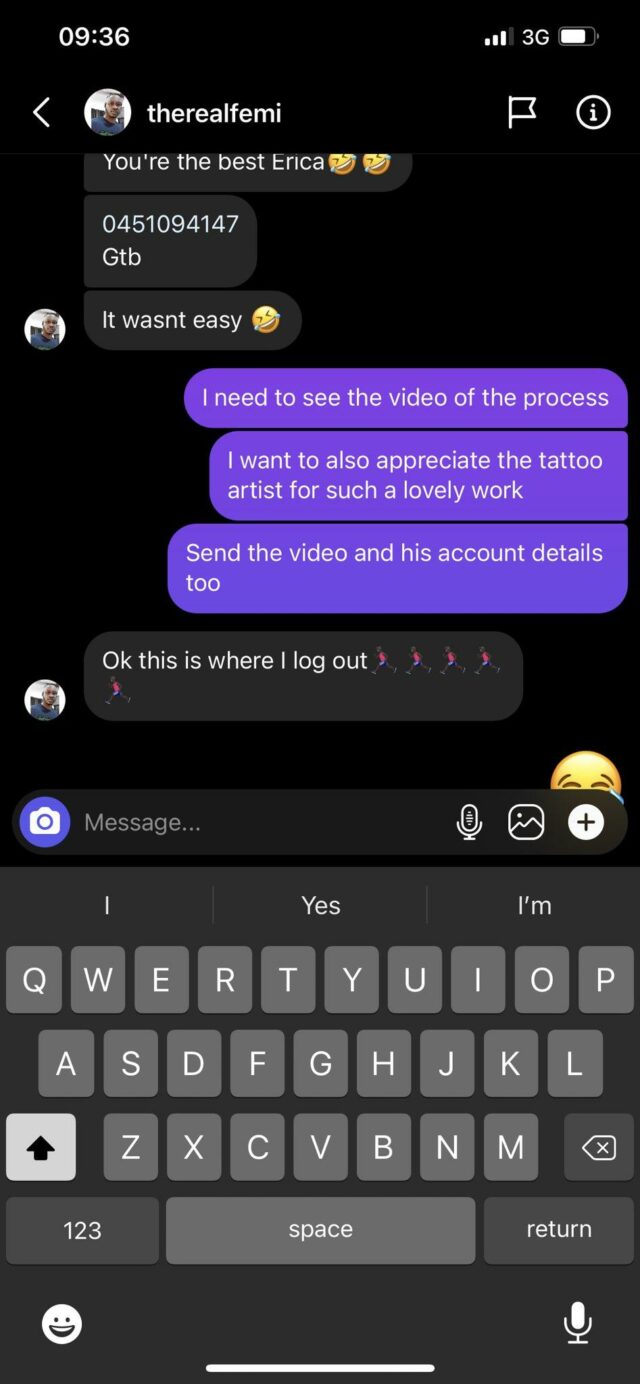Image resolution: width=640 pixels, height=1384 pixels.
Task: Tap the keyboard return key
Action: click(558, 1229)
